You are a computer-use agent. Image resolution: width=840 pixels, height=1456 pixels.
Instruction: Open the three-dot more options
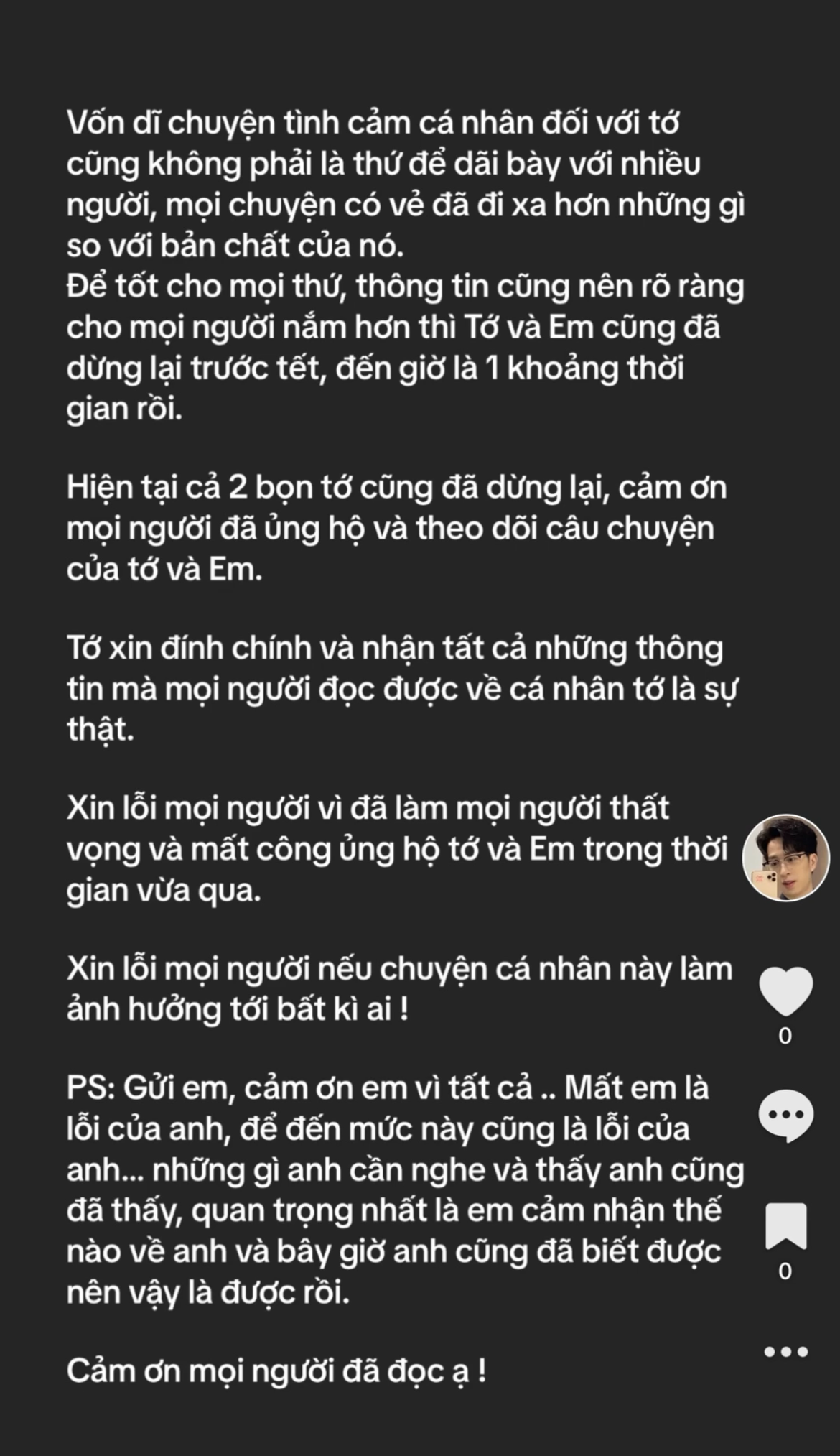coord(785,1351)
